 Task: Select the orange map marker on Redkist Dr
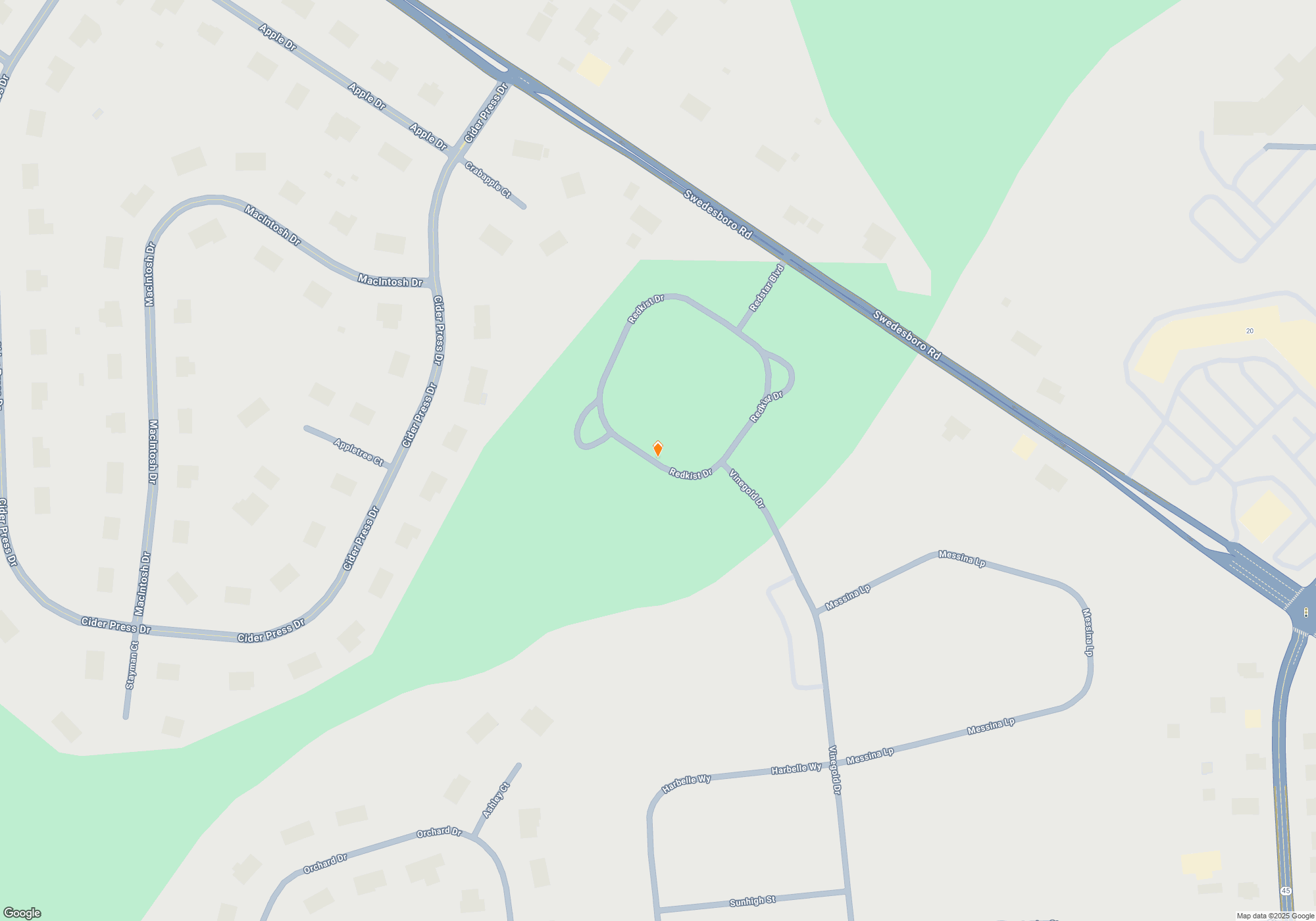657,449
